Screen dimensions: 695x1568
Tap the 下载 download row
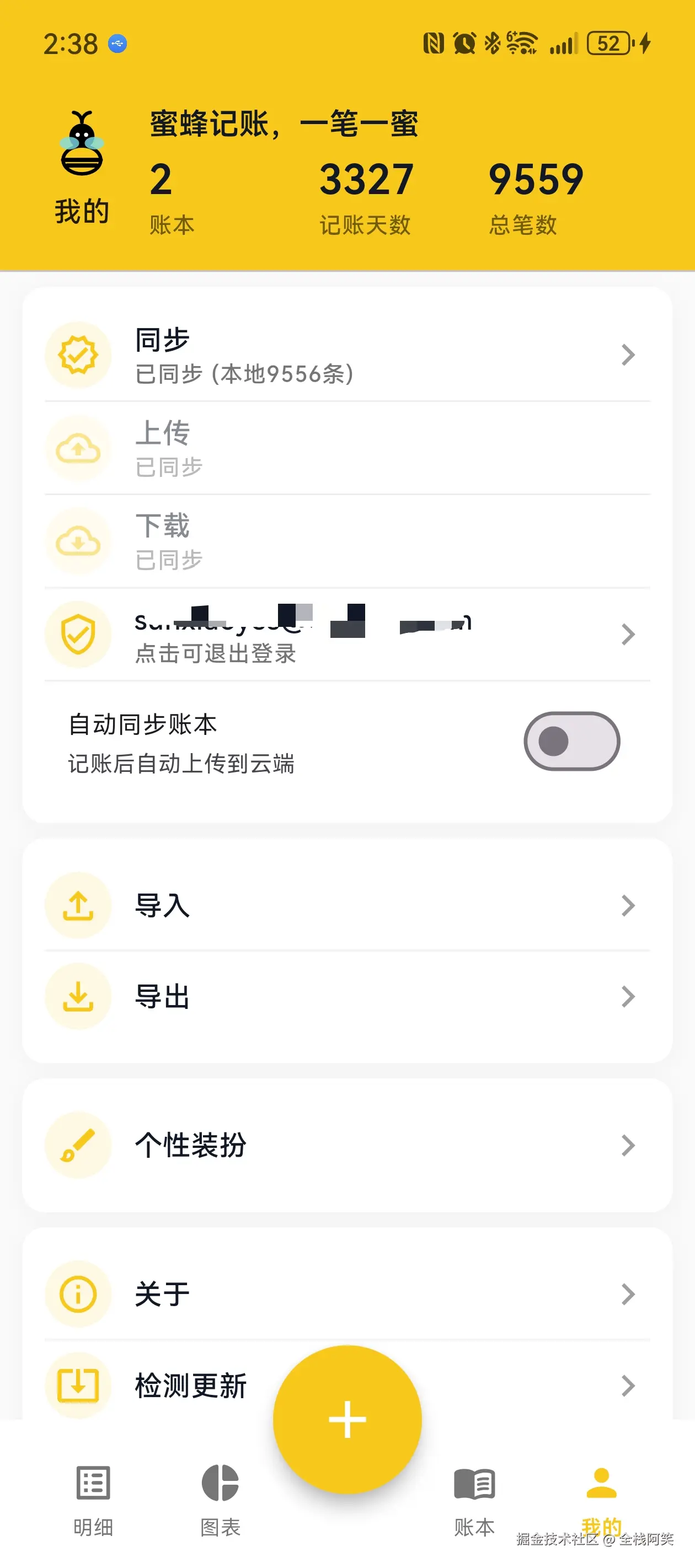click(x=347, y=542)
